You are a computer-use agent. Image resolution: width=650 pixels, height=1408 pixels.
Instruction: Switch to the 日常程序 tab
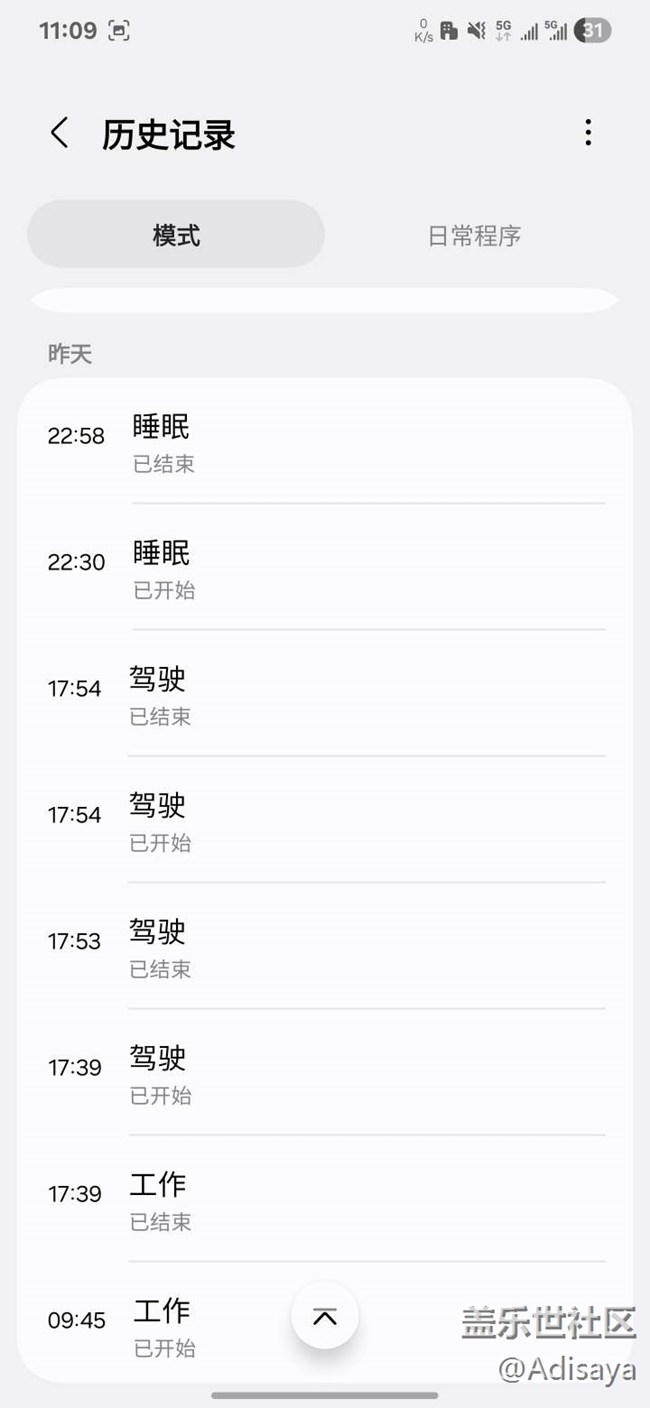click(x=474, y=235)
